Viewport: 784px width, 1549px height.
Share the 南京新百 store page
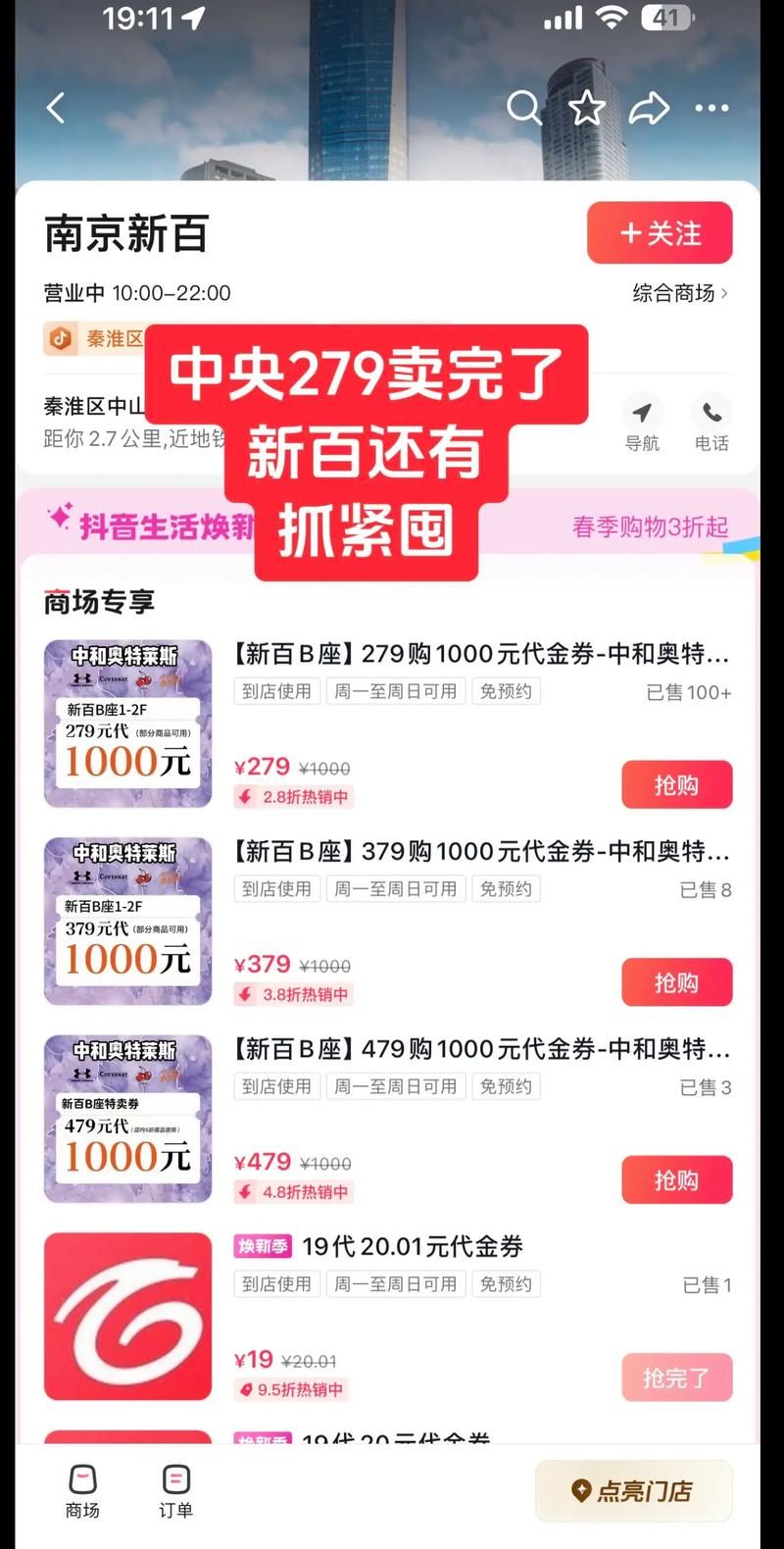[x=648, y=108]
